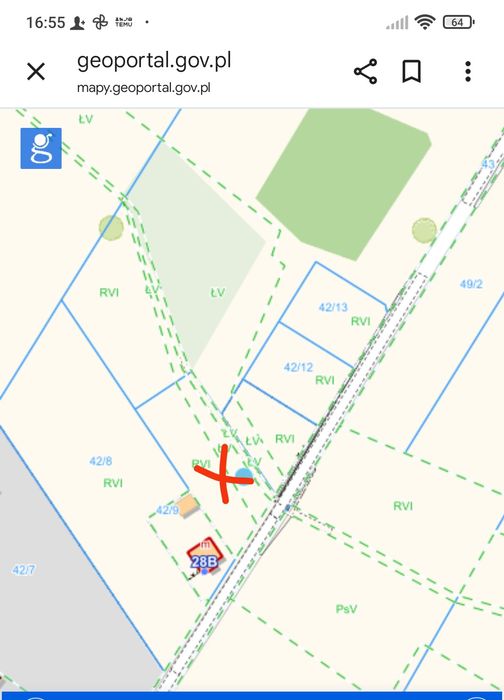This screenshot has width=504, height=700.
Task: Bookmark this geoportal page
Action: pos(412,71)
